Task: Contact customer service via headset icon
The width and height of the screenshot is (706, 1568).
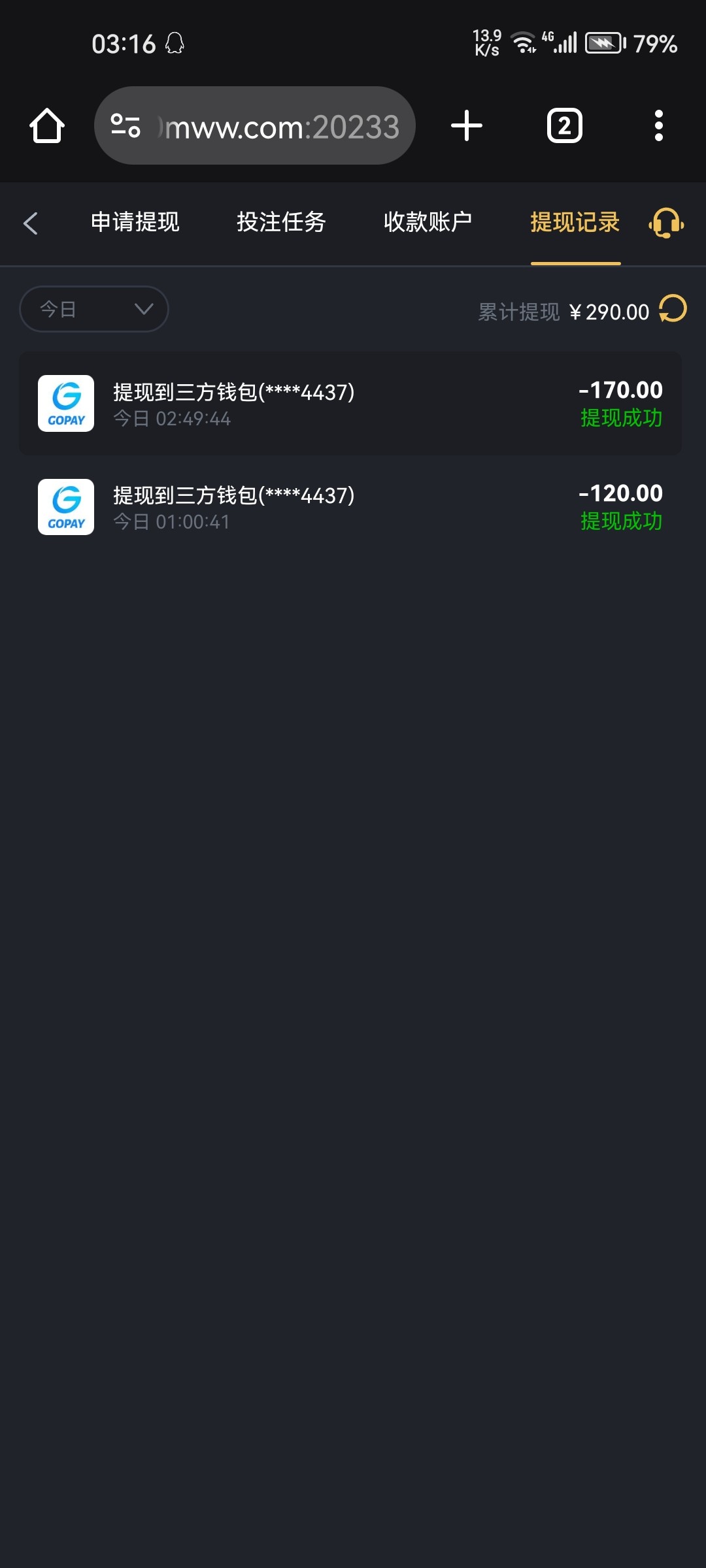Action: click(666, 223)
